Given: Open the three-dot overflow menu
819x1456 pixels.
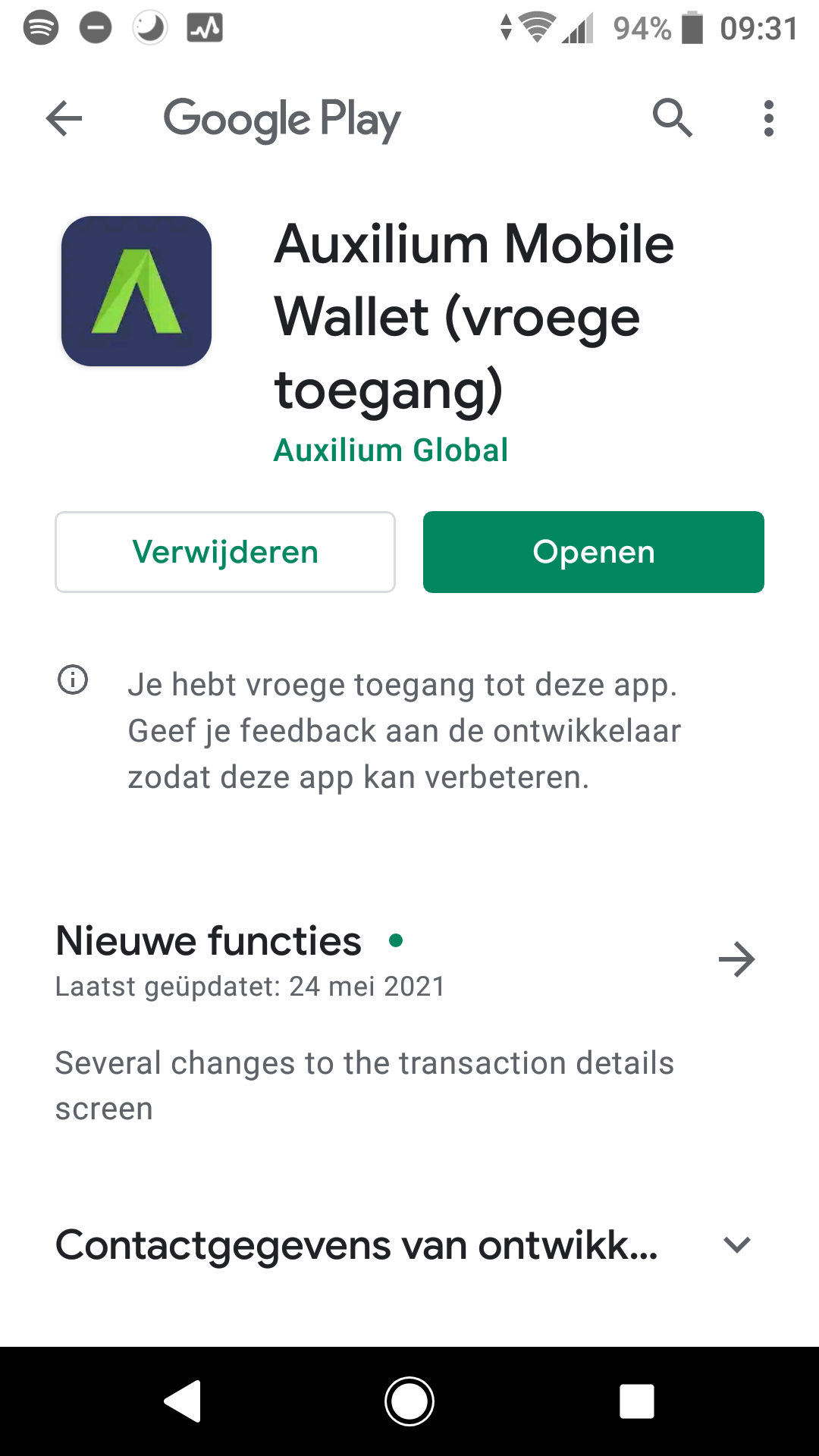Looking at the screenshot, I should click(x=768, y=118).
